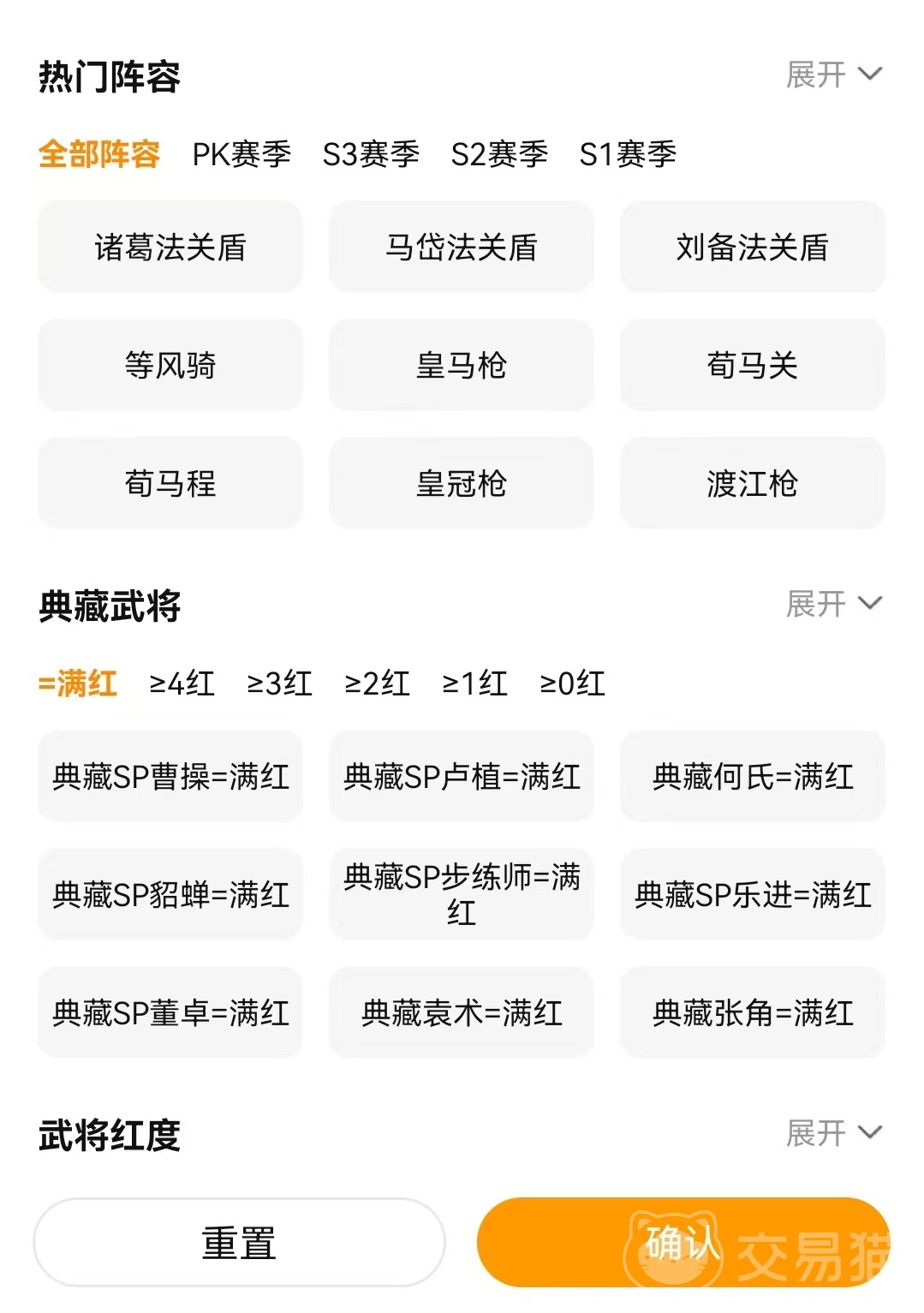Select 典藏SP曹操=满红 chip
924x1313 pixels.
pyautogui.click(x=170, y=777)
